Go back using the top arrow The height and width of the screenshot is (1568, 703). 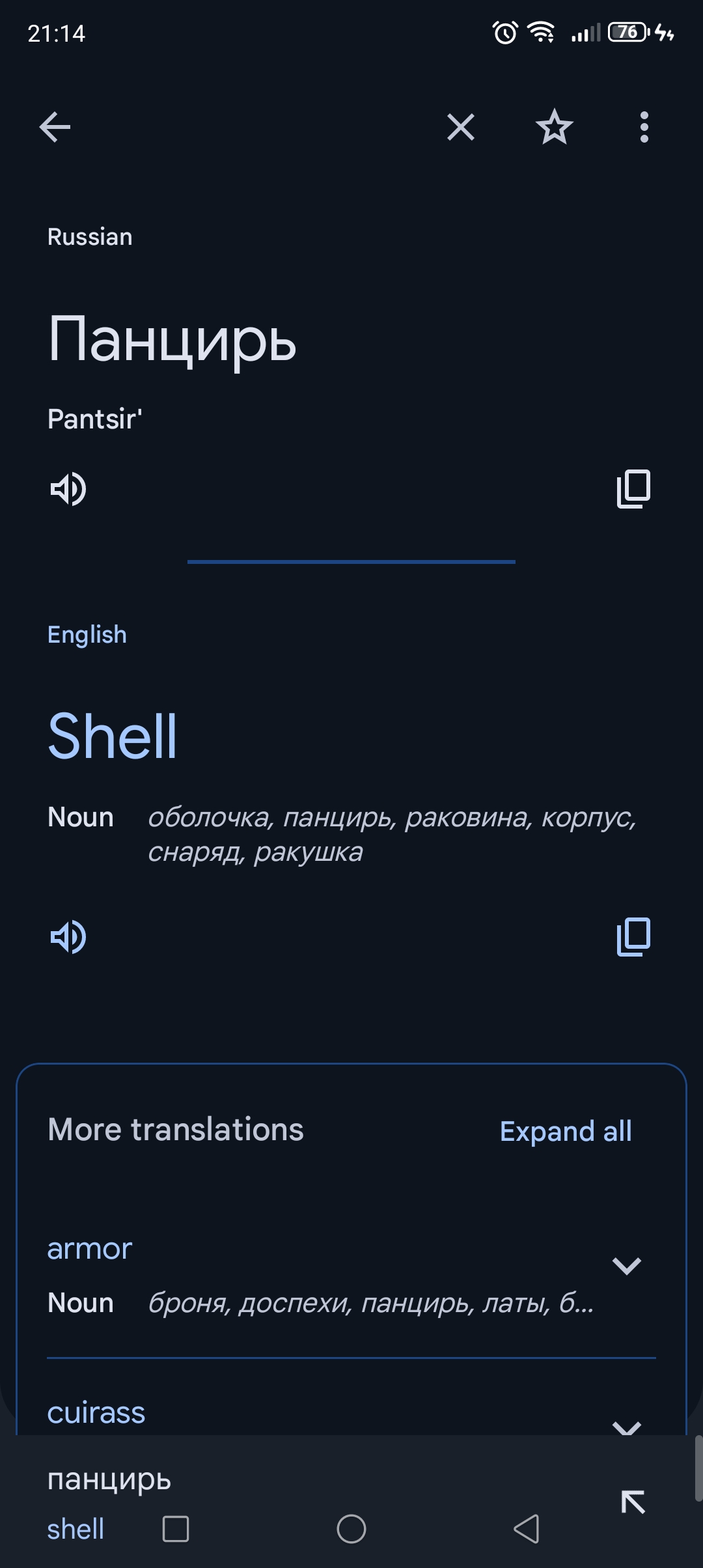(55, 126)
